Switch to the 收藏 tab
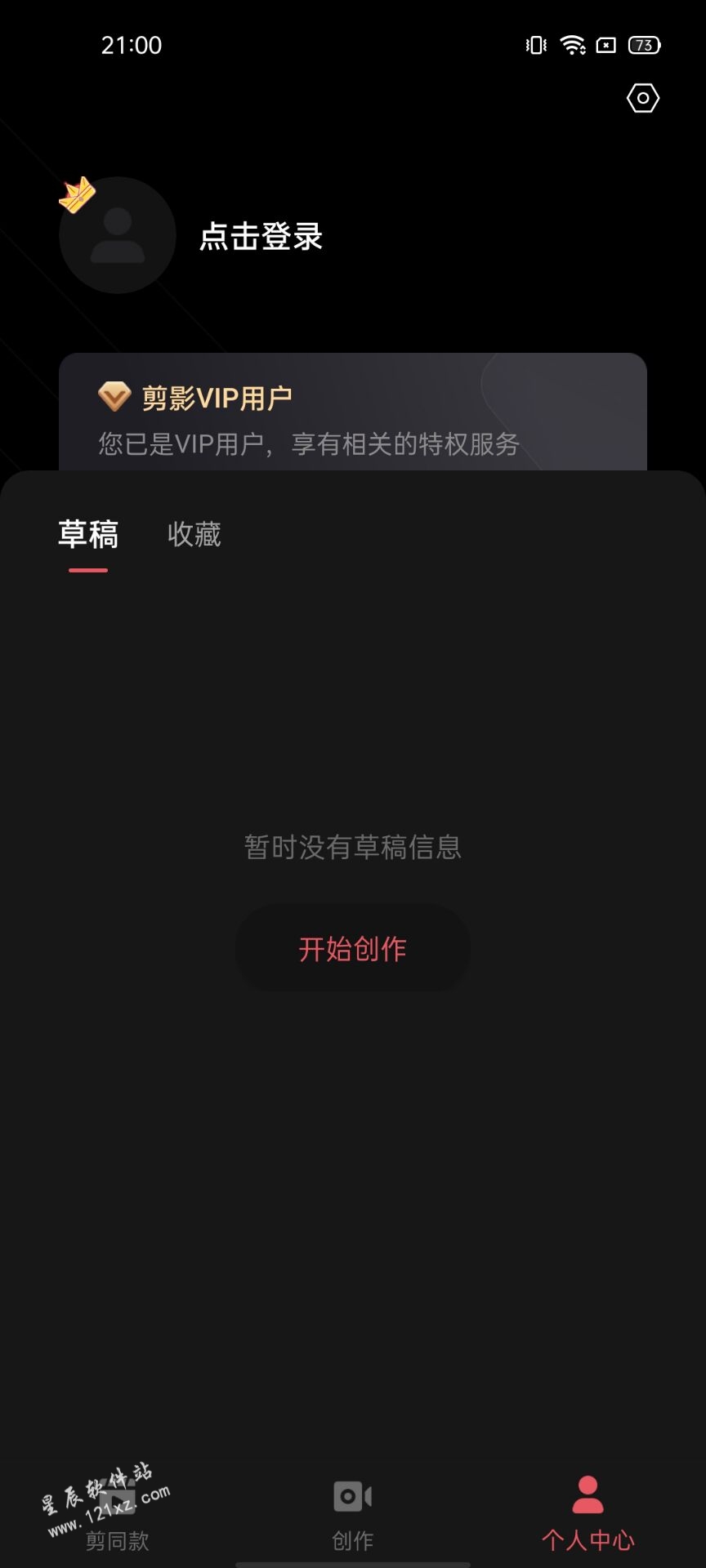Viewport: 706px width, 1568px height. [194, 535]
